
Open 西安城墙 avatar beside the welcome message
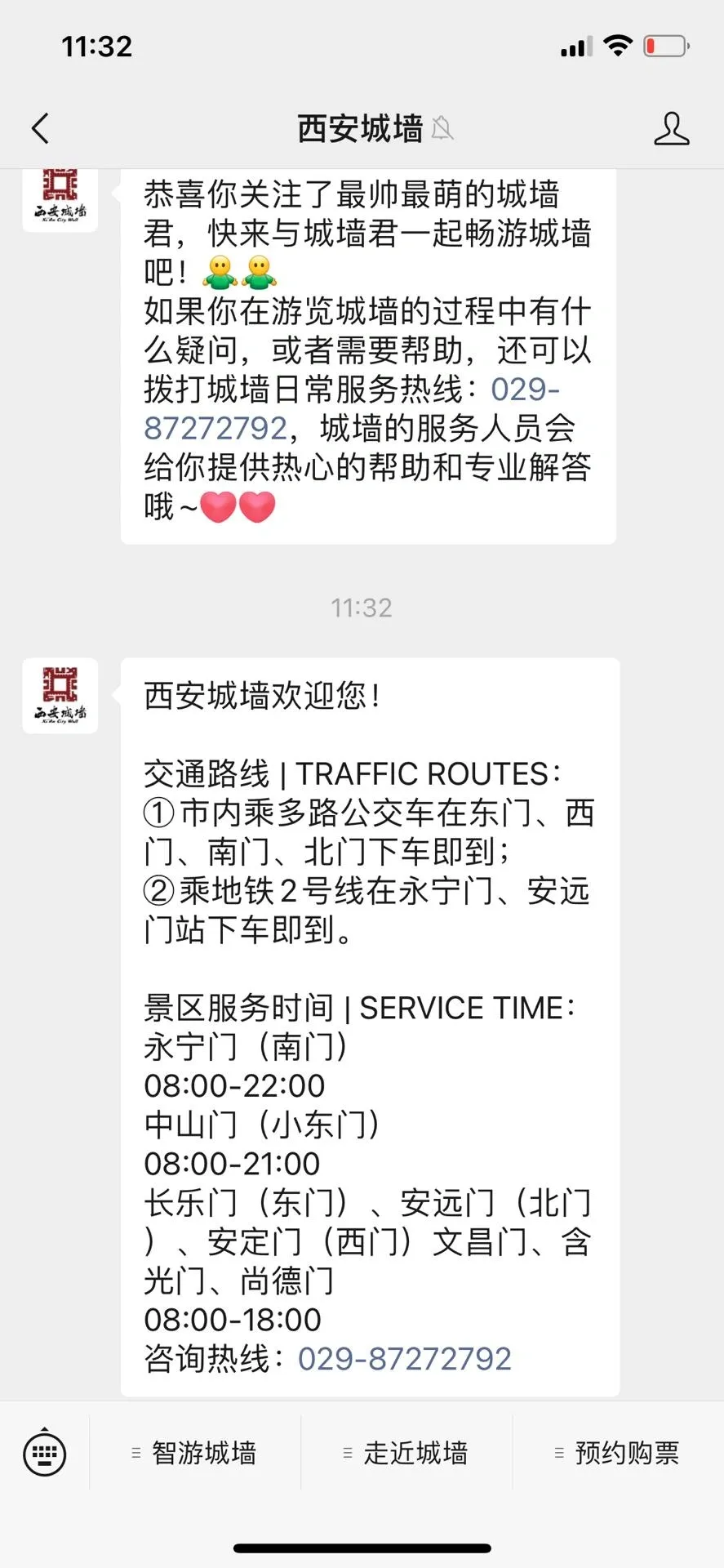(x=60, y=696)
